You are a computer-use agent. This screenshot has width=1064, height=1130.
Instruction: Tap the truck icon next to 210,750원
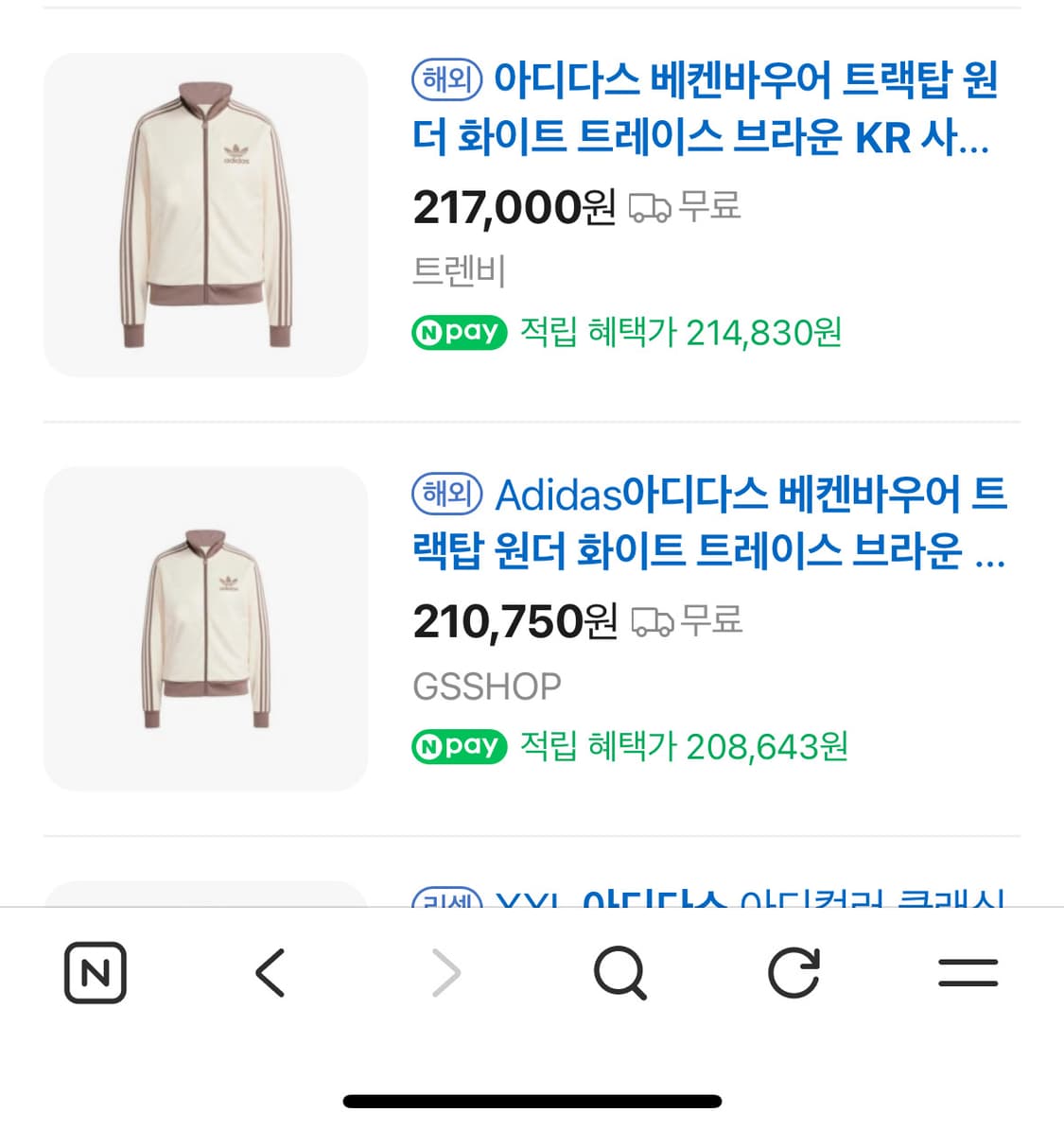coord(651,622)
